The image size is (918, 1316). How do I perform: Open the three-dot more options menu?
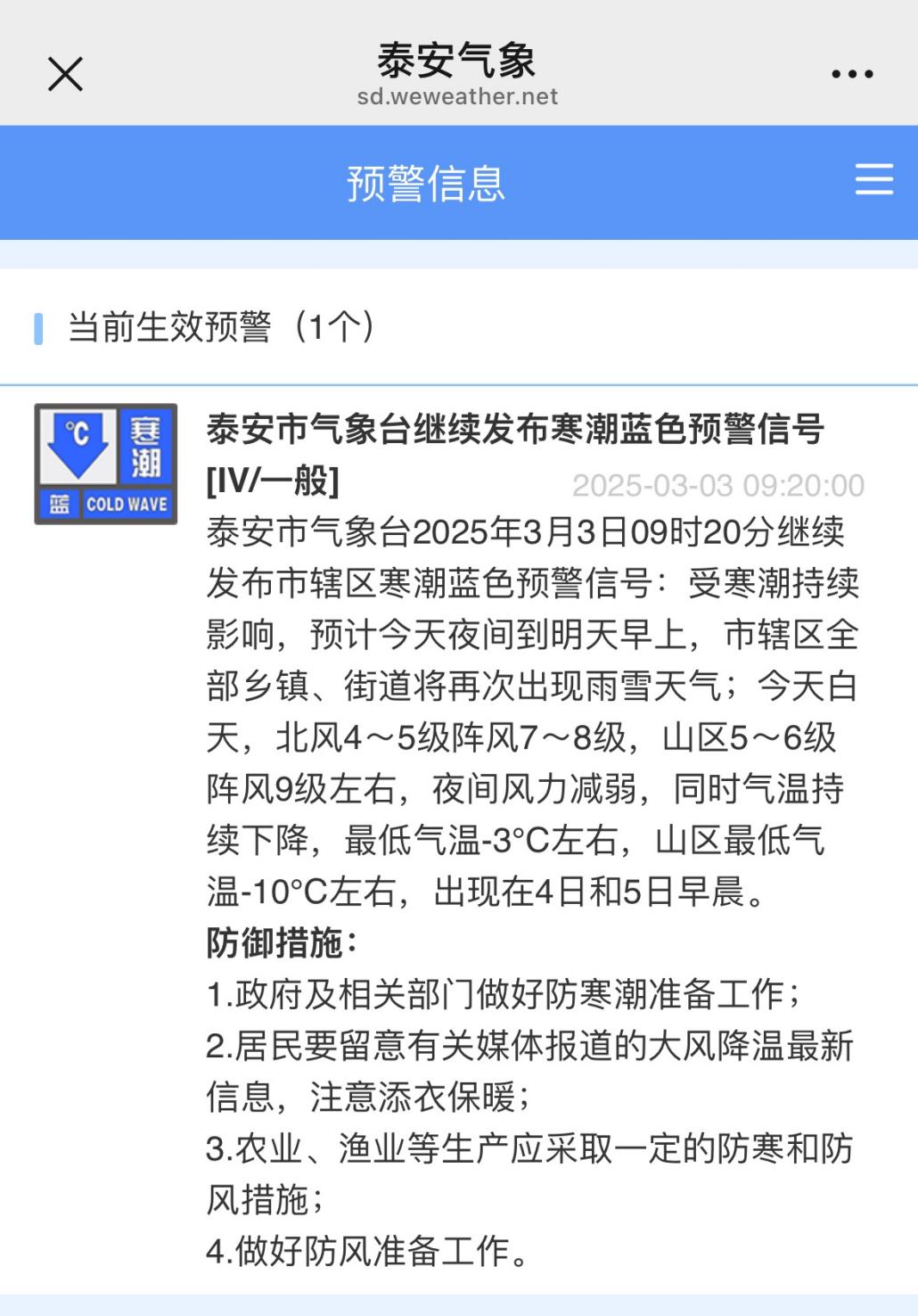pyautogui.click(x=852, y=74)
